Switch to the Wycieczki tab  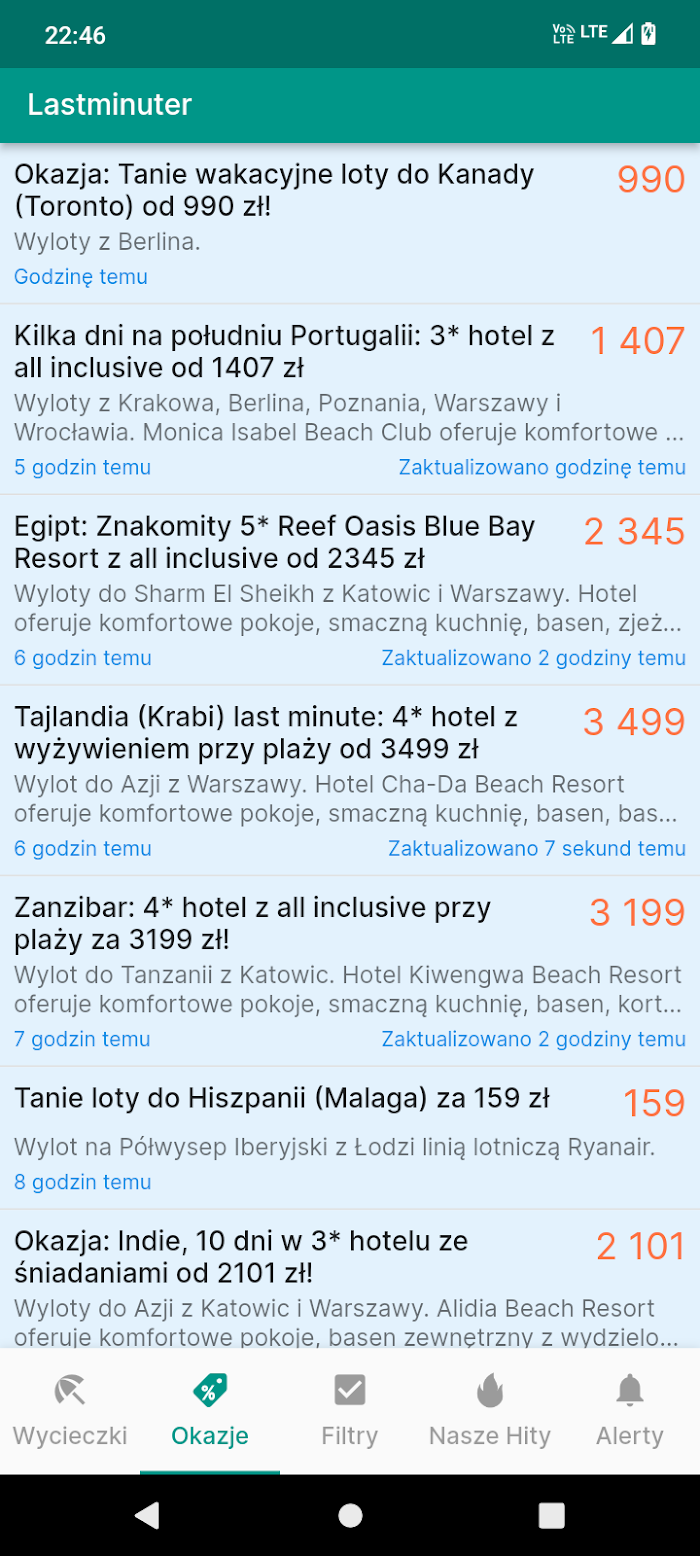[x=70, y=1411]
